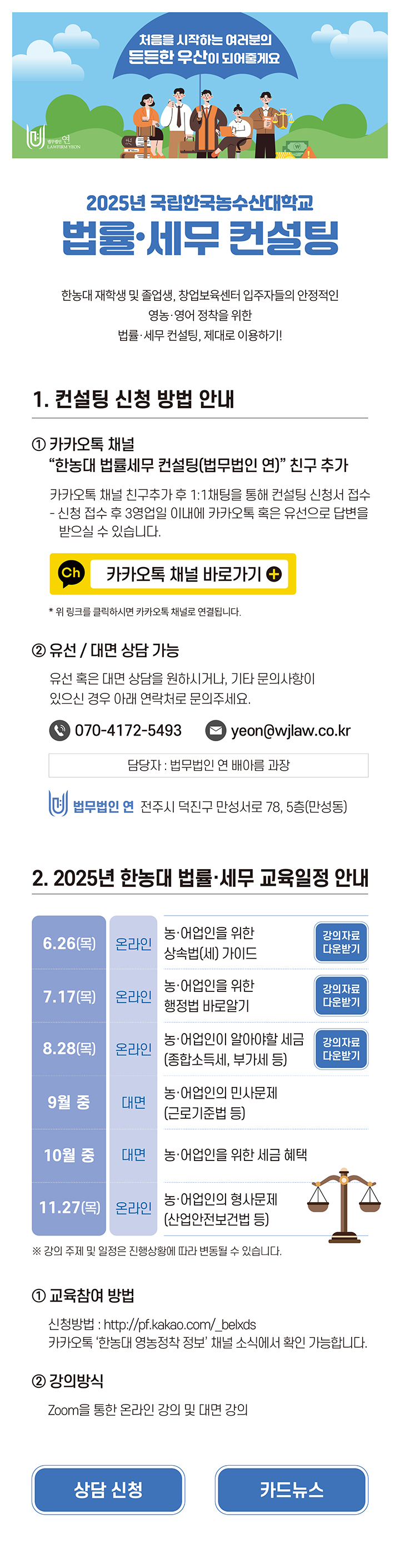Open the 카드뉴스 button

(292, 1489)
